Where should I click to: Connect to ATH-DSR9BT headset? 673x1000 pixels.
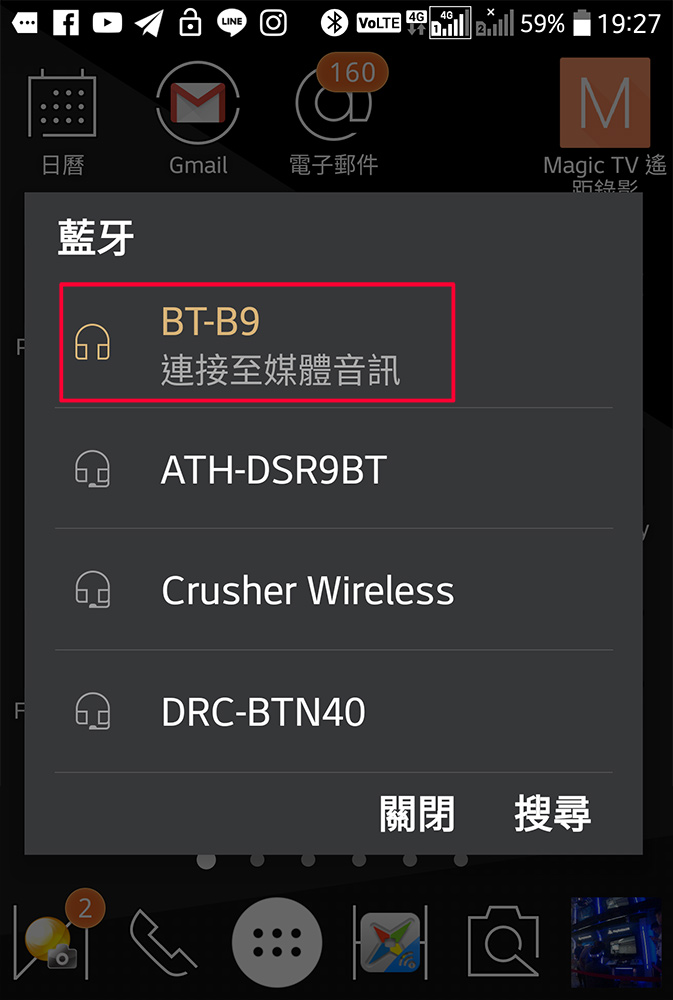(272, 469)
